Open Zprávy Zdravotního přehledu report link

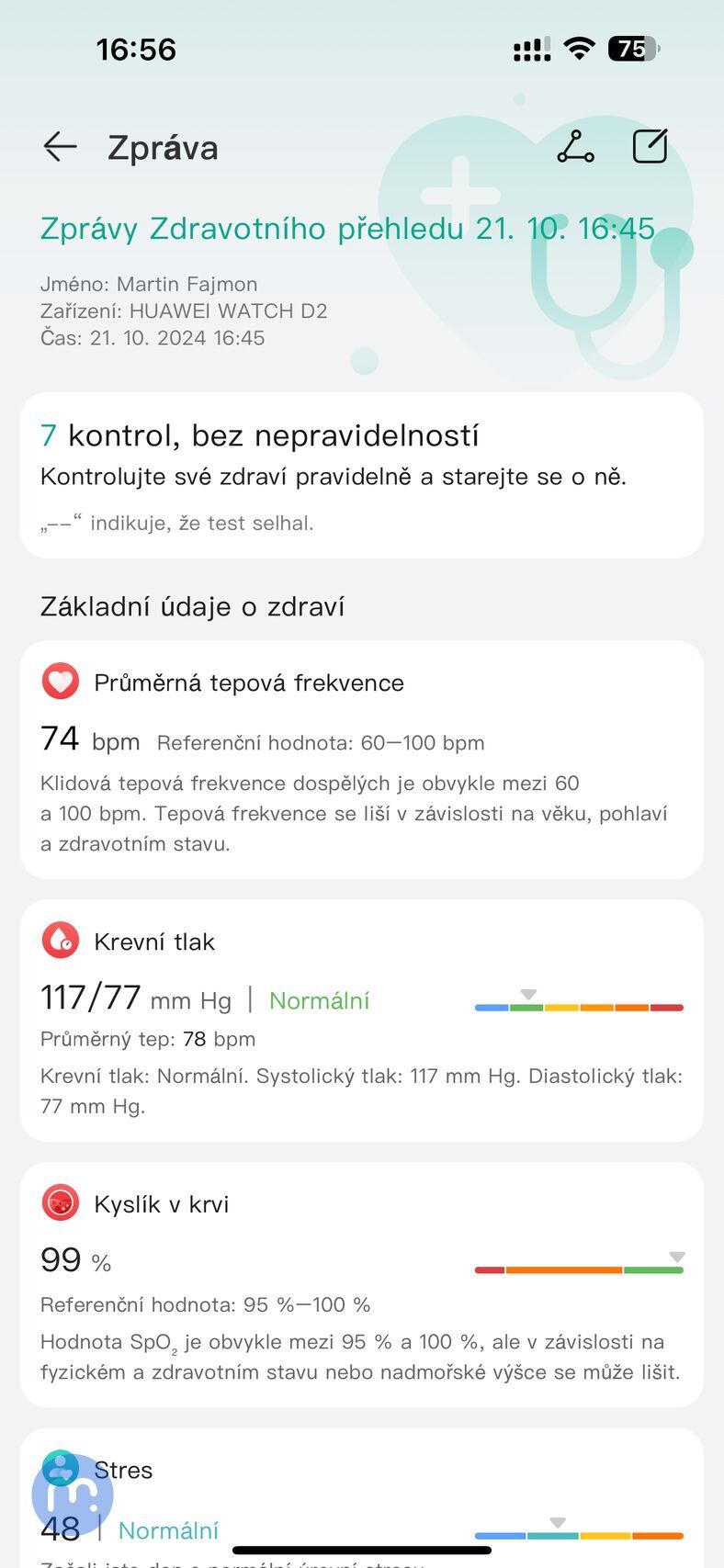pos(346,229)
